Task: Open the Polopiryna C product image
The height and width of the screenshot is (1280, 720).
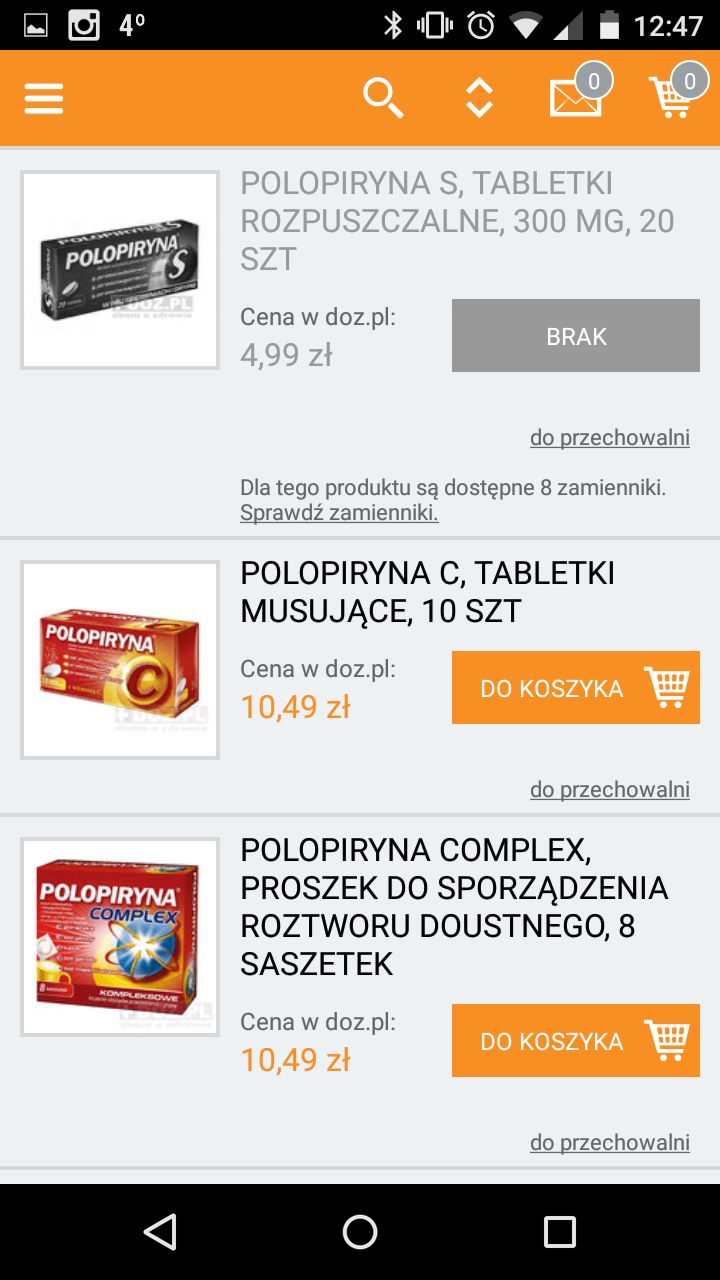Action: tap(120, 660)
